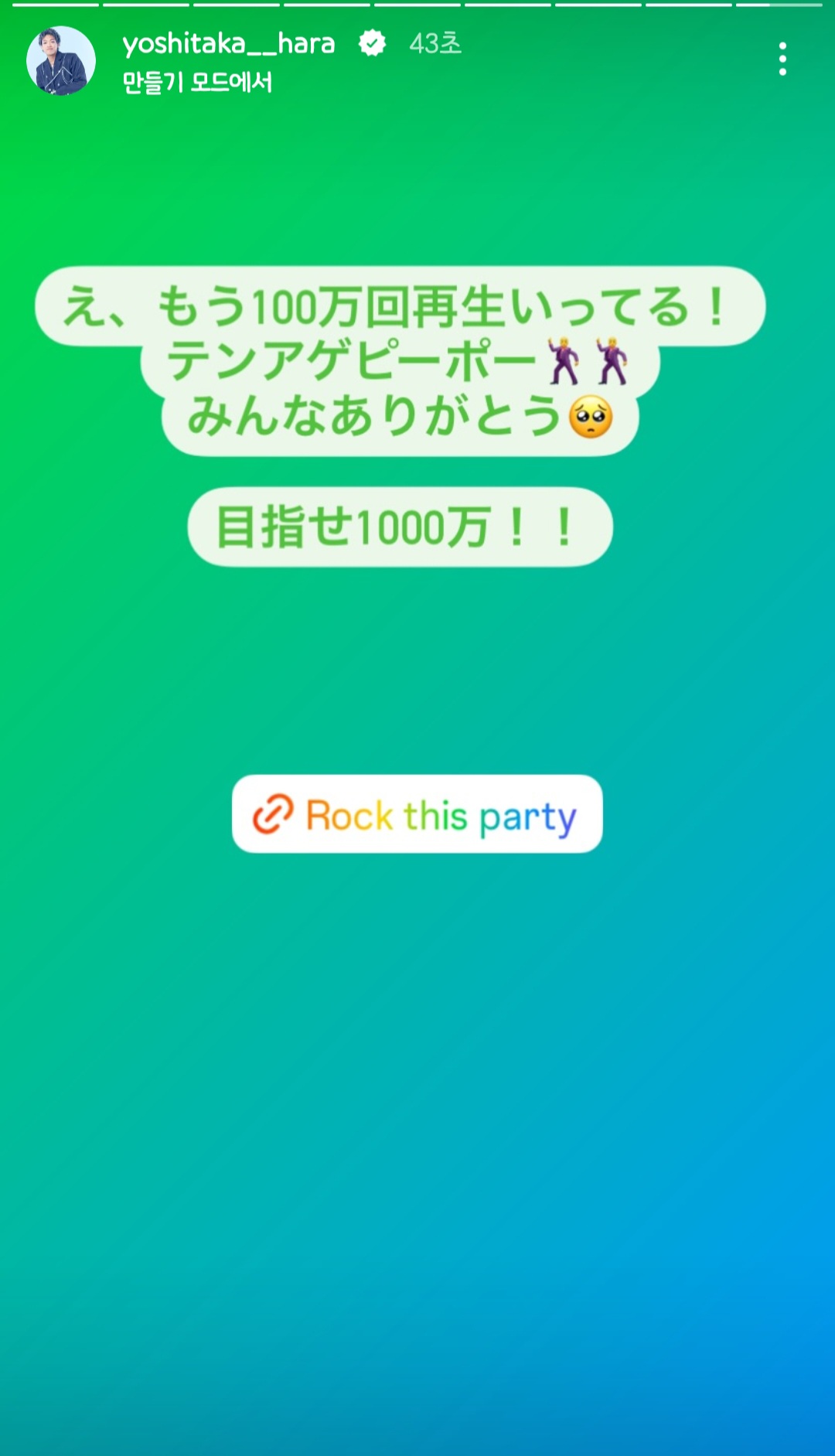Click the verified badge next to the username
The image size is (835, 1456).
pos(371,44)
